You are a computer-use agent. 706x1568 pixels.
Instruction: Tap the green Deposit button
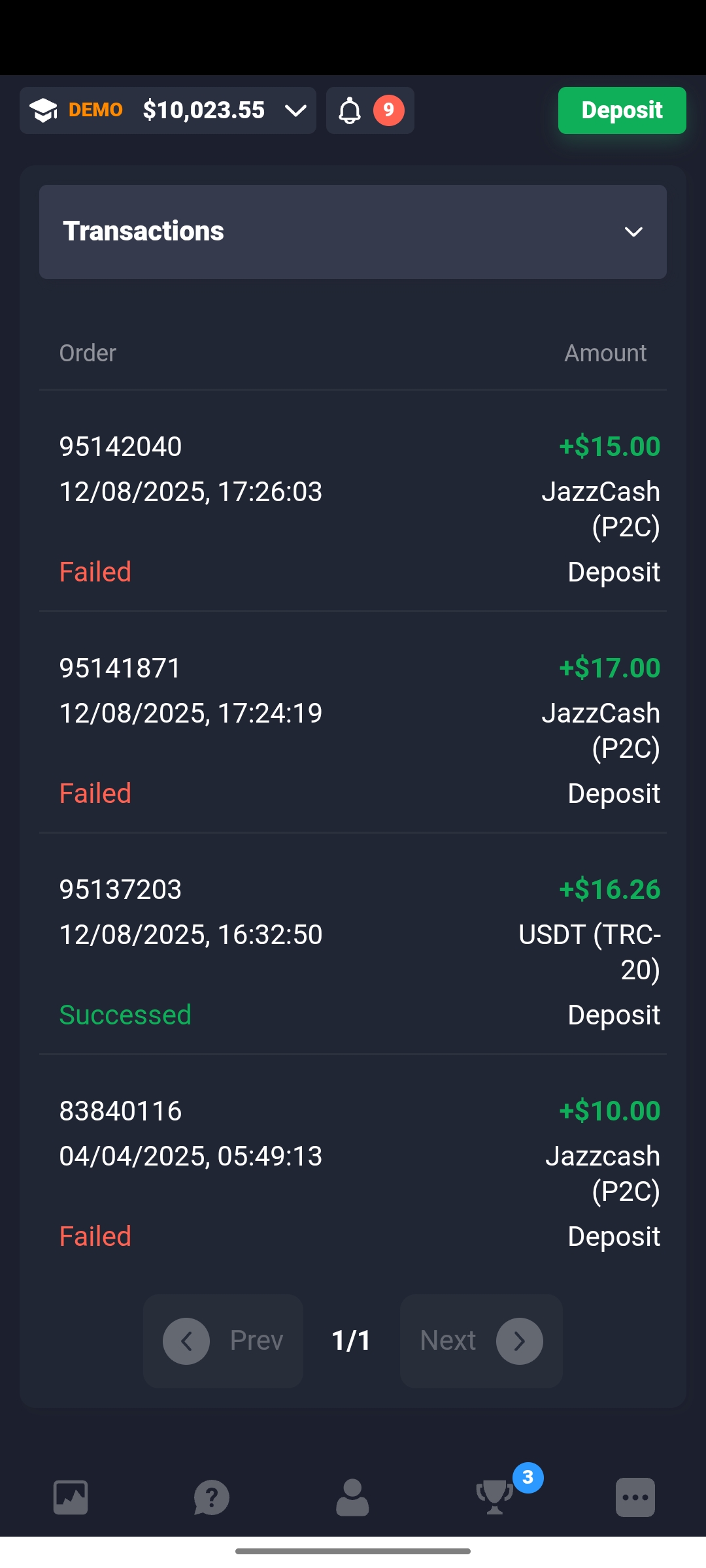pyautogui.click(x=622, y=110)
